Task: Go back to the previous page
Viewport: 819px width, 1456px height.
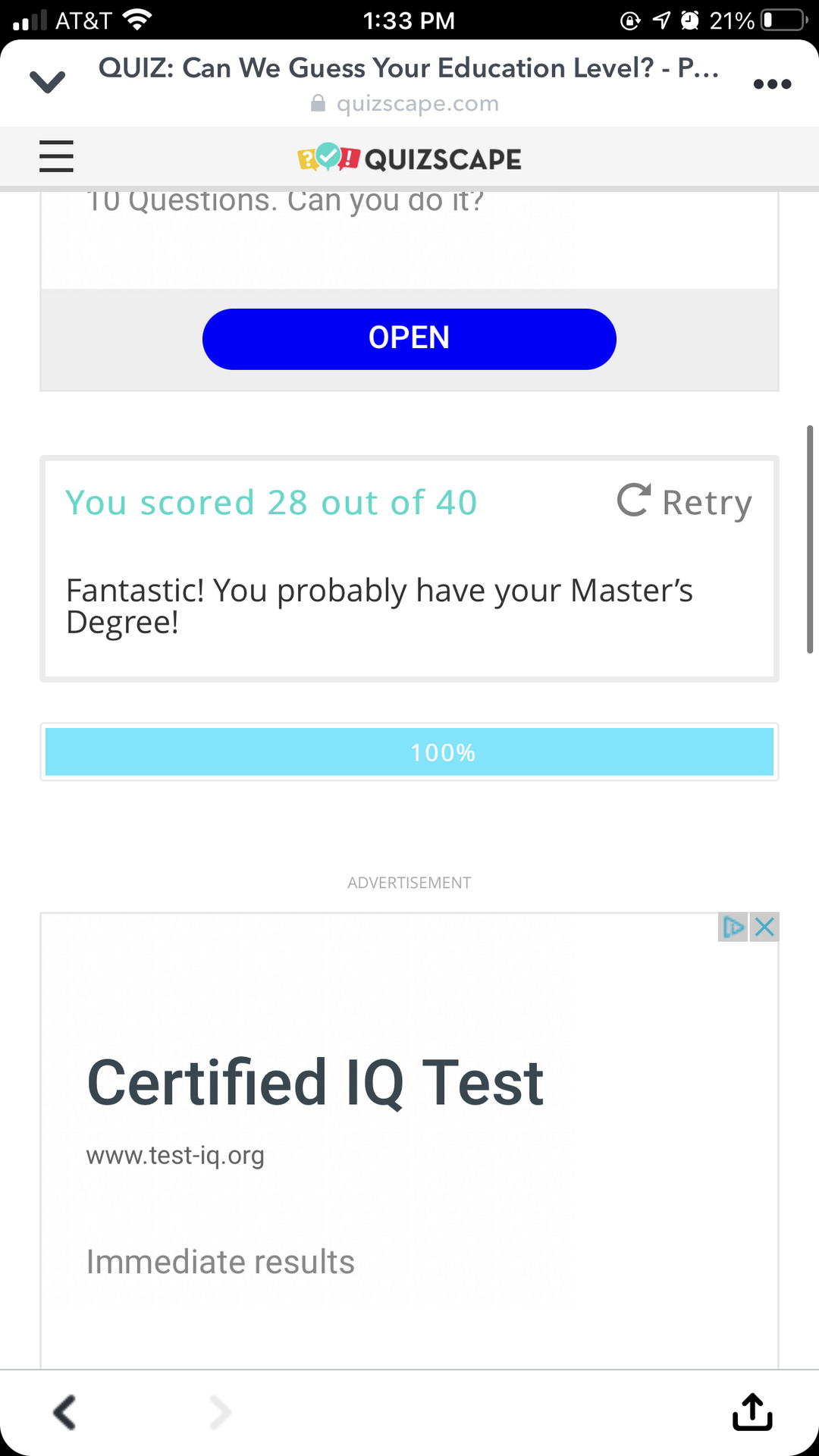Action: [x=64, y=1412]
